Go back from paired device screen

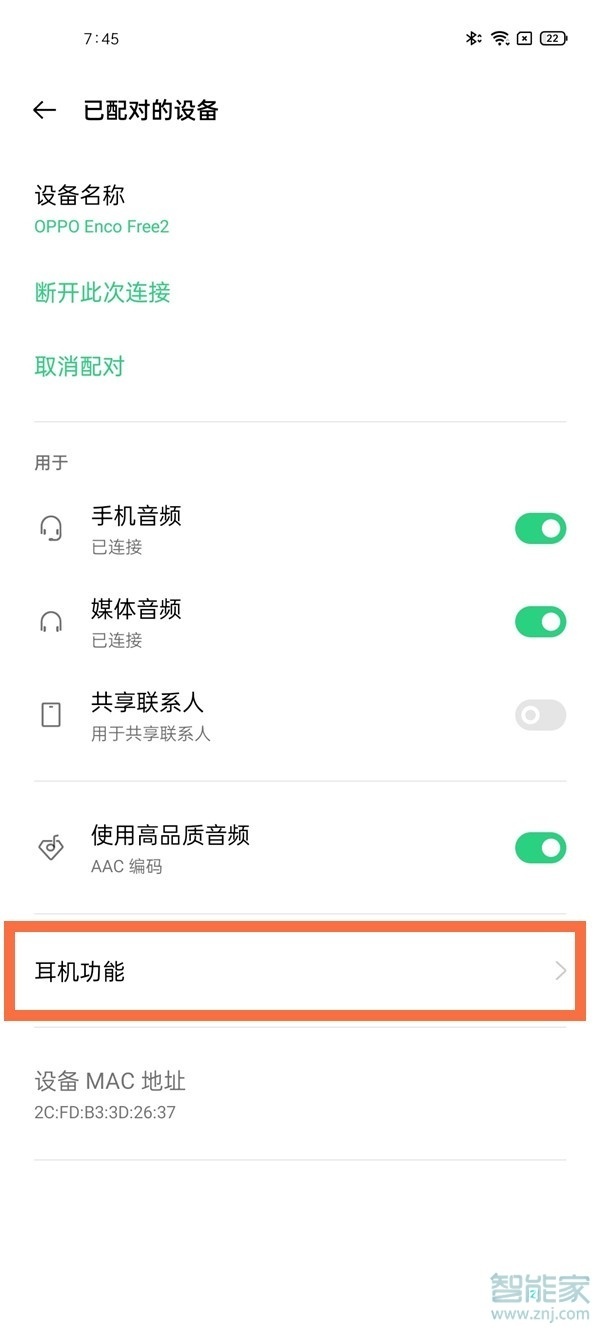click(x=45, y=110)
